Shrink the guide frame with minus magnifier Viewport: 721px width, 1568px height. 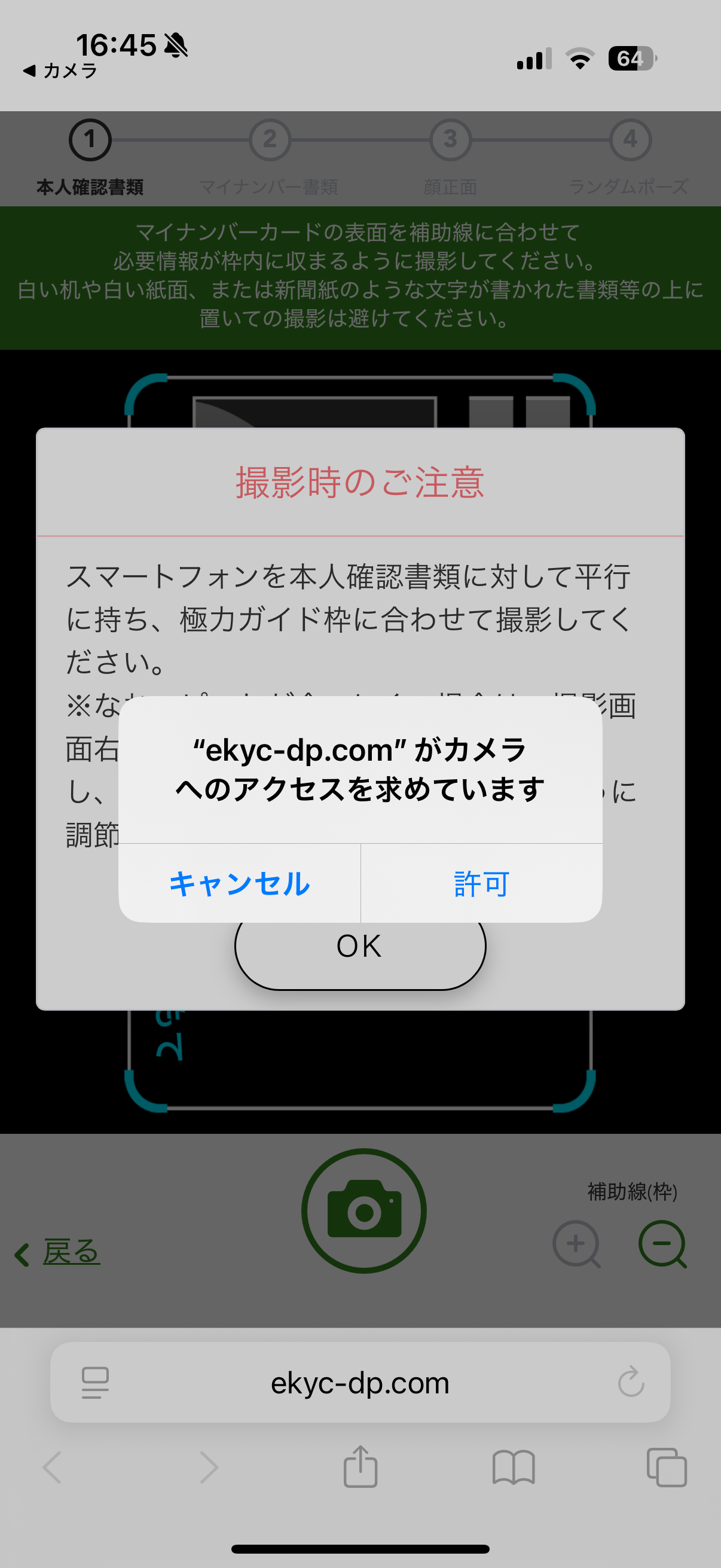pyautogui.click(x=662, y=1243)
